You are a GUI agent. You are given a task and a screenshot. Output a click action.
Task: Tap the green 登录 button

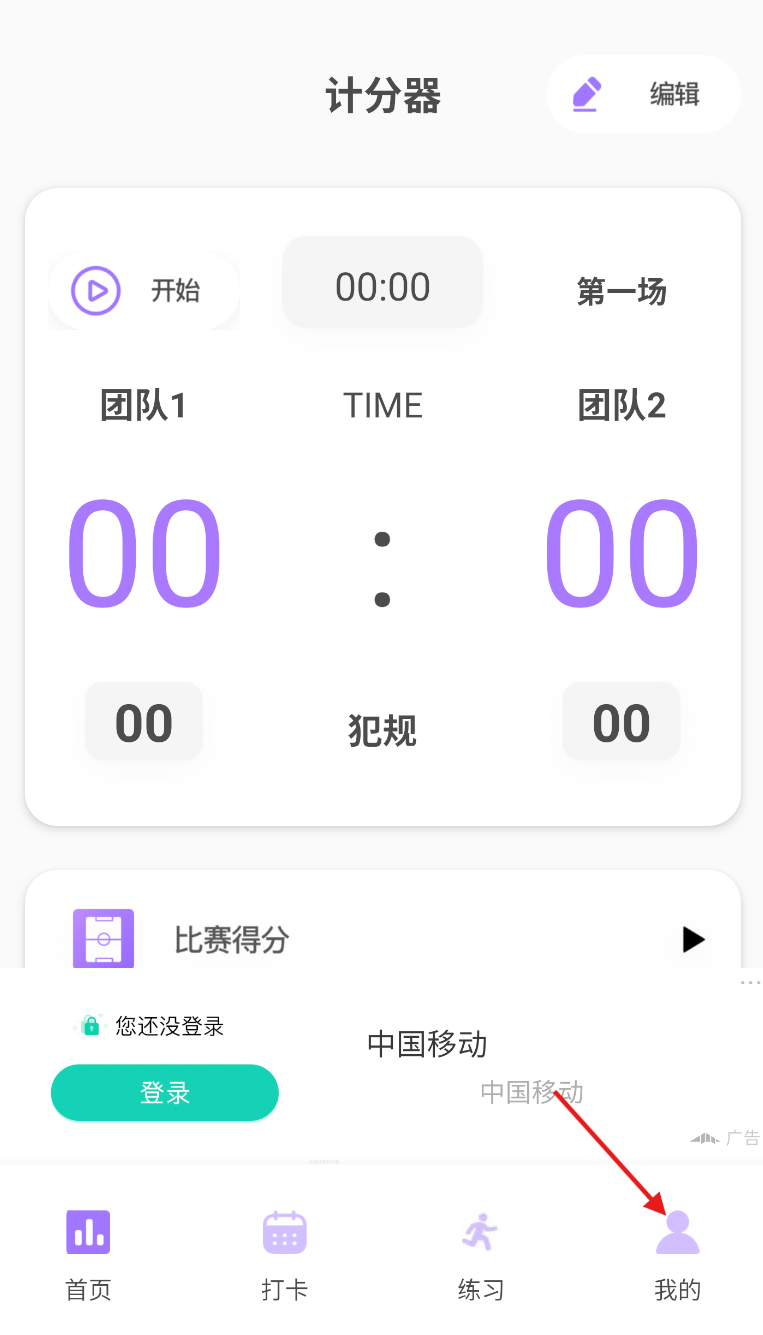coord(165,1092)
